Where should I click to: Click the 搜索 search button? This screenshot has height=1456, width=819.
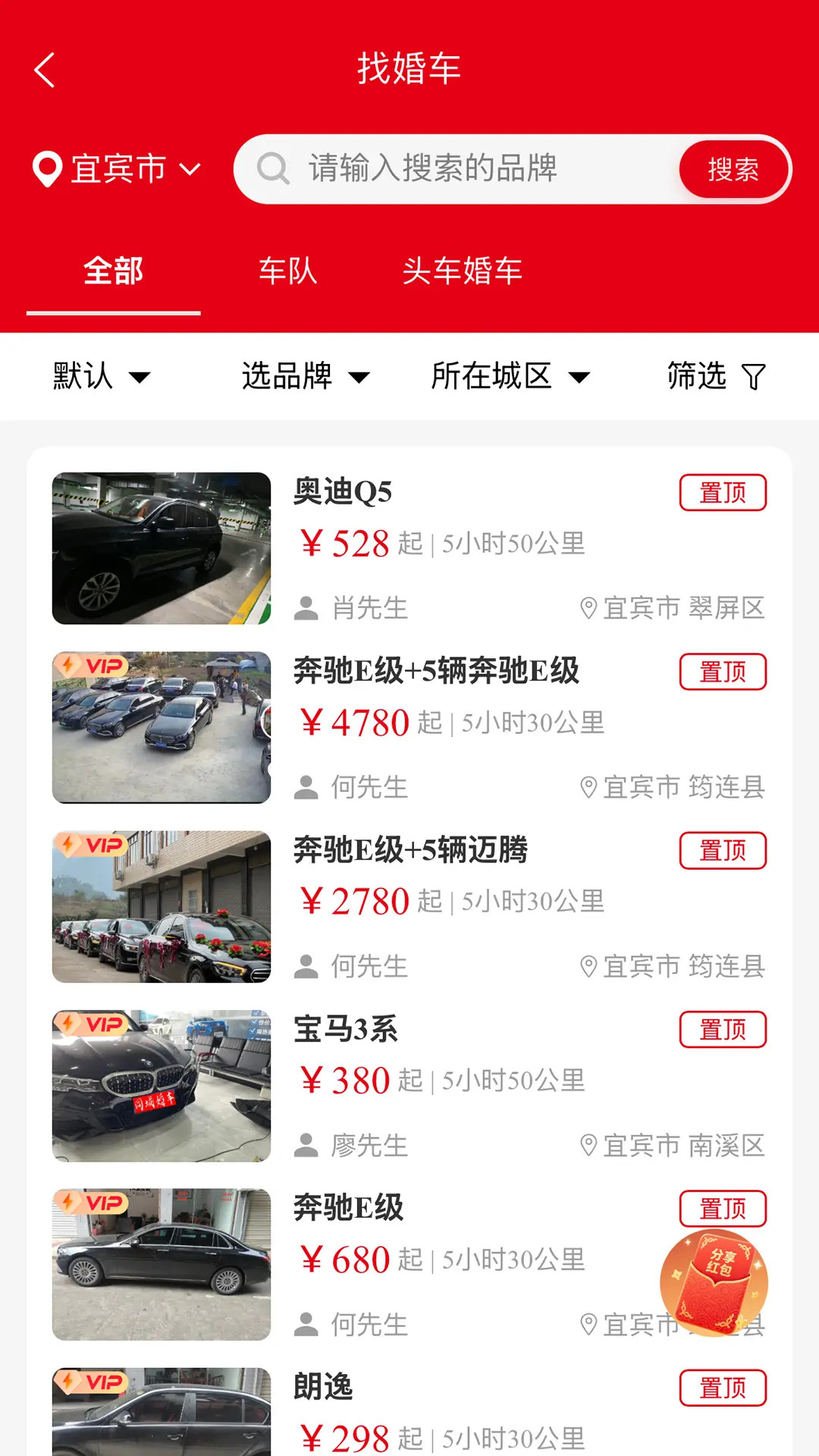point(733,169)
